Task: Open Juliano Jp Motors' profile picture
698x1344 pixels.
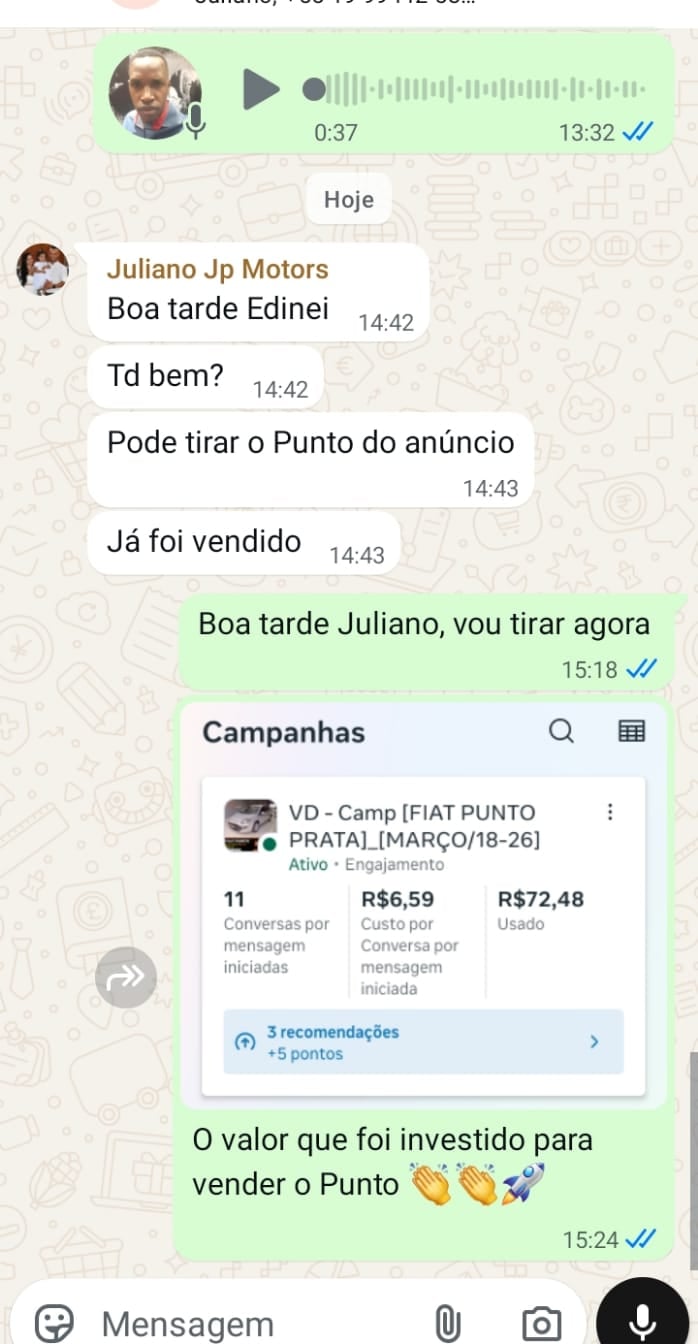Action: coord(43,269)
